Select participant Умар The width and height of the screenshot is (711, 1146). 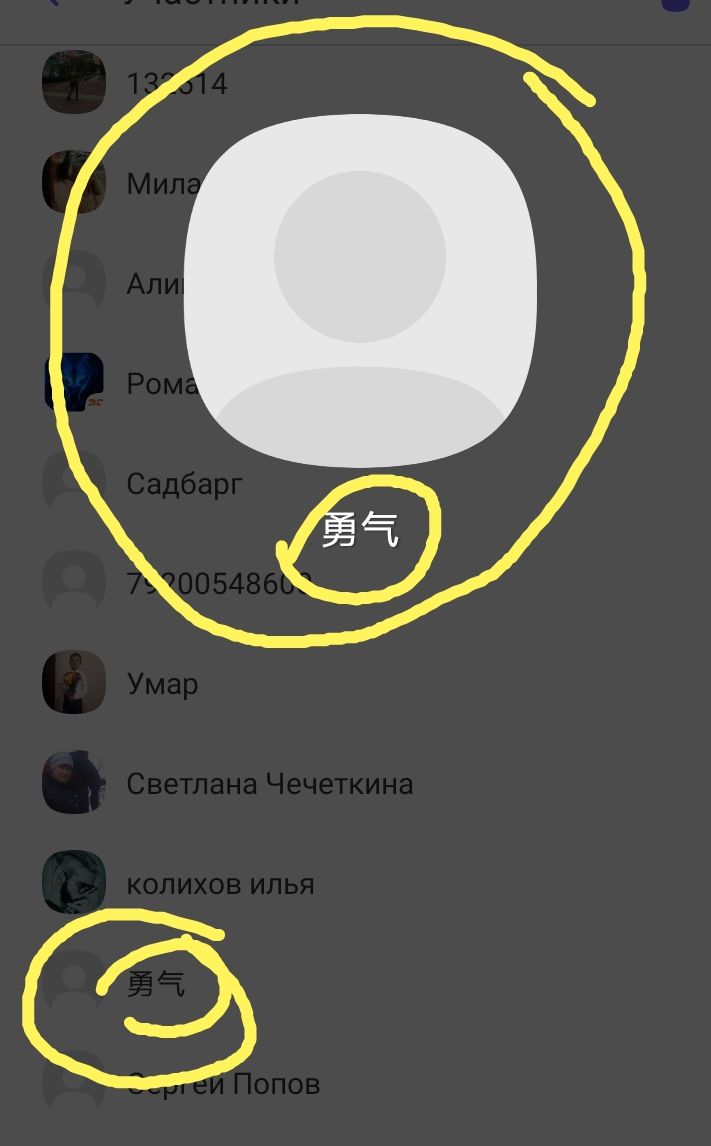point(162,685)
